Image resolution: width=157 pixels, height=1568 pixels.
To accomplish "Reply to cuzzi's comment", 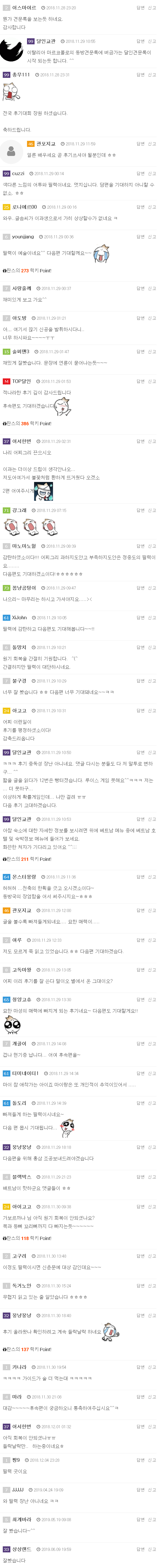I will [141, 174].
